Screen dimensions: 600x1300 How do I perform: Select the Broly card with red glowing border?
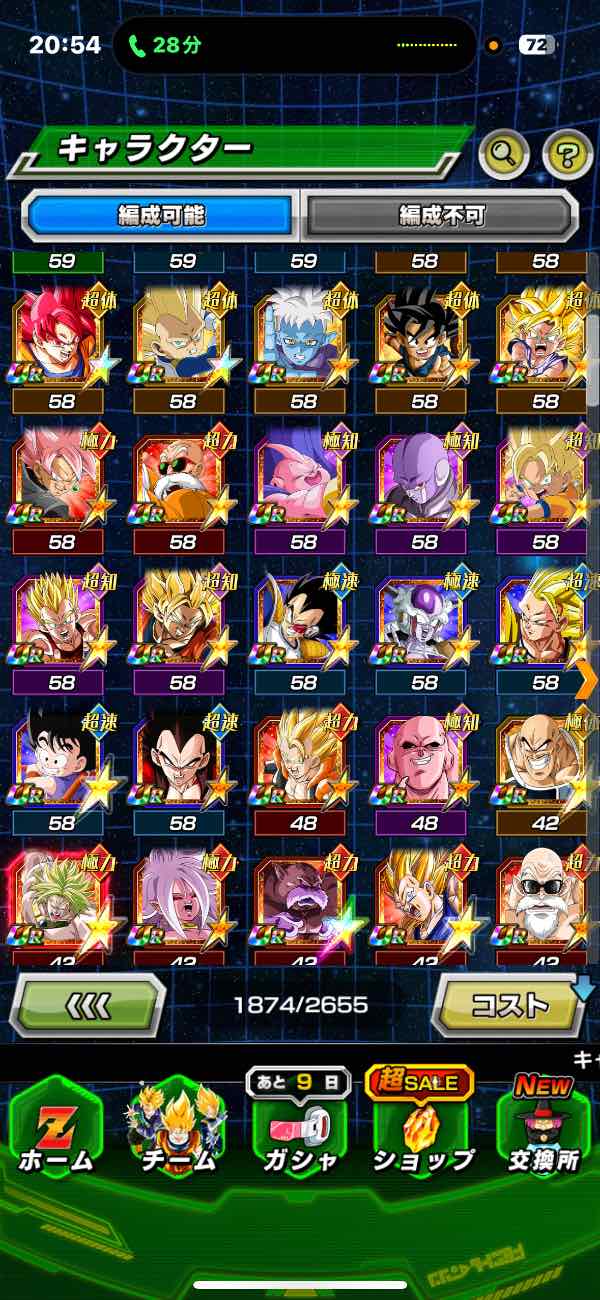click(60, 900)
